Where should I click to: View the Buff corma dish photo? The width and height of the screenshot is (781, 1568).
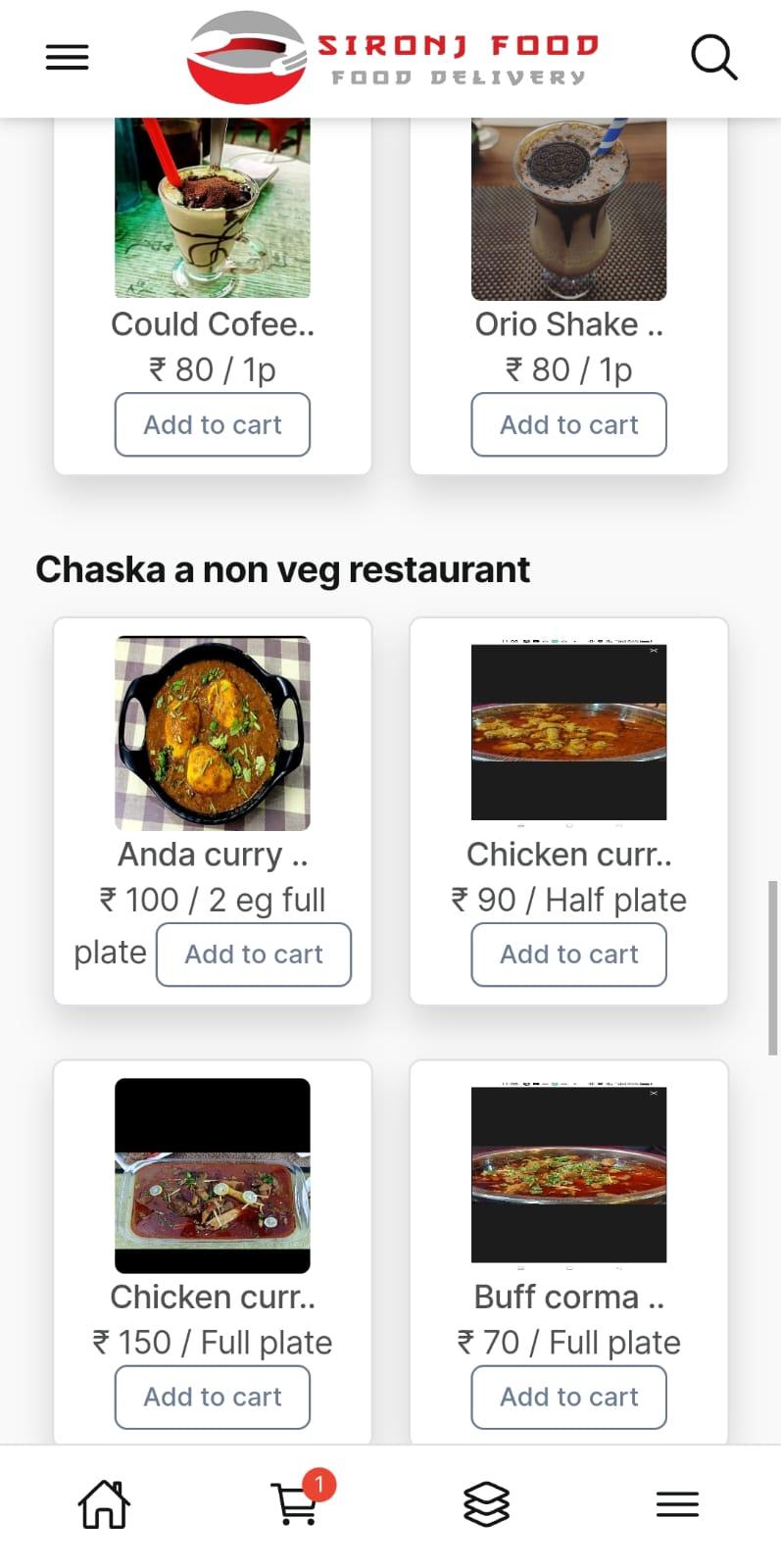[569, 1174]
